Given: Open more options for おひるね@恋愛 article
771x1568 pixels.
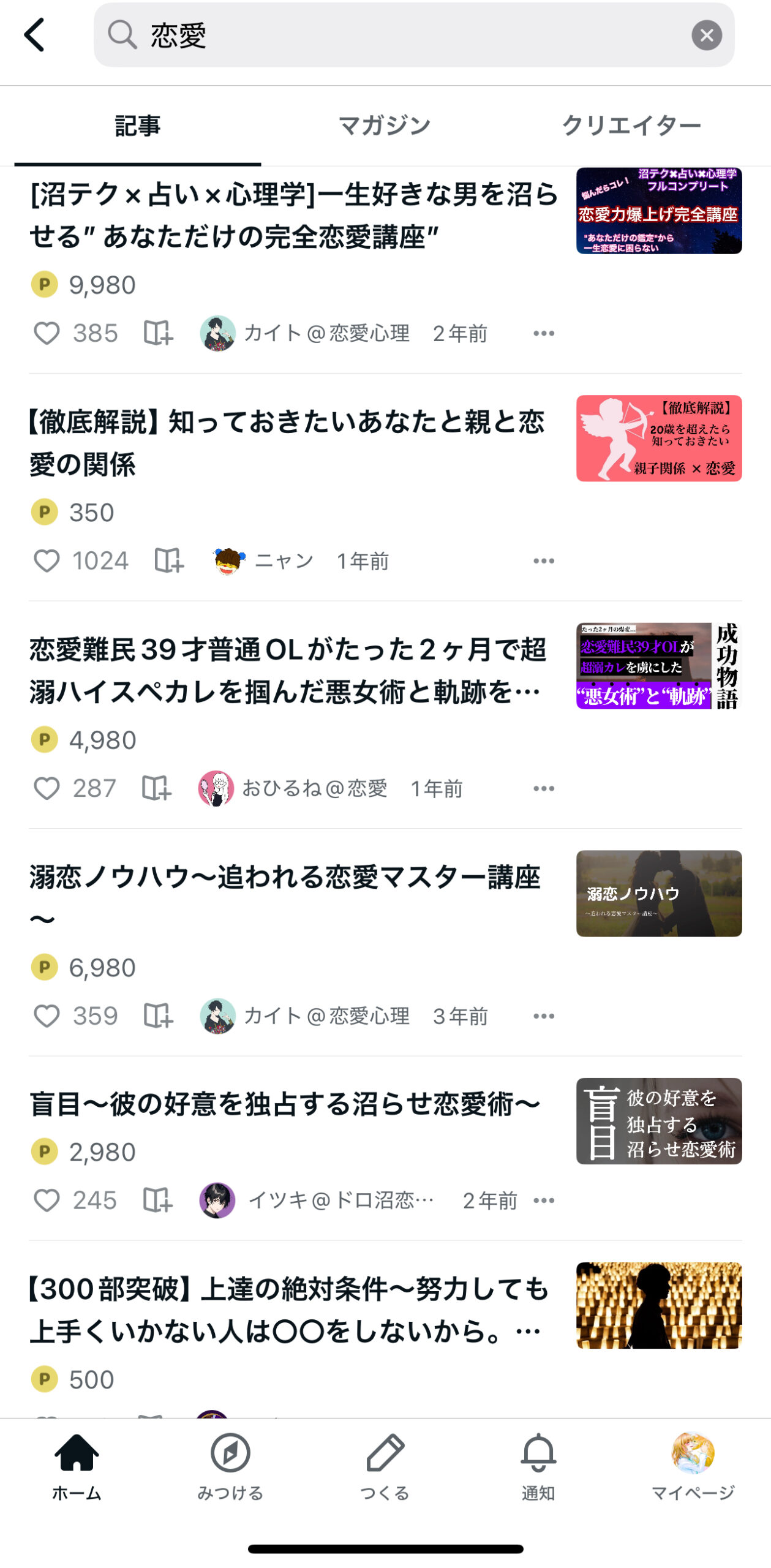Looking at the screenshot, I should point(543,788).
